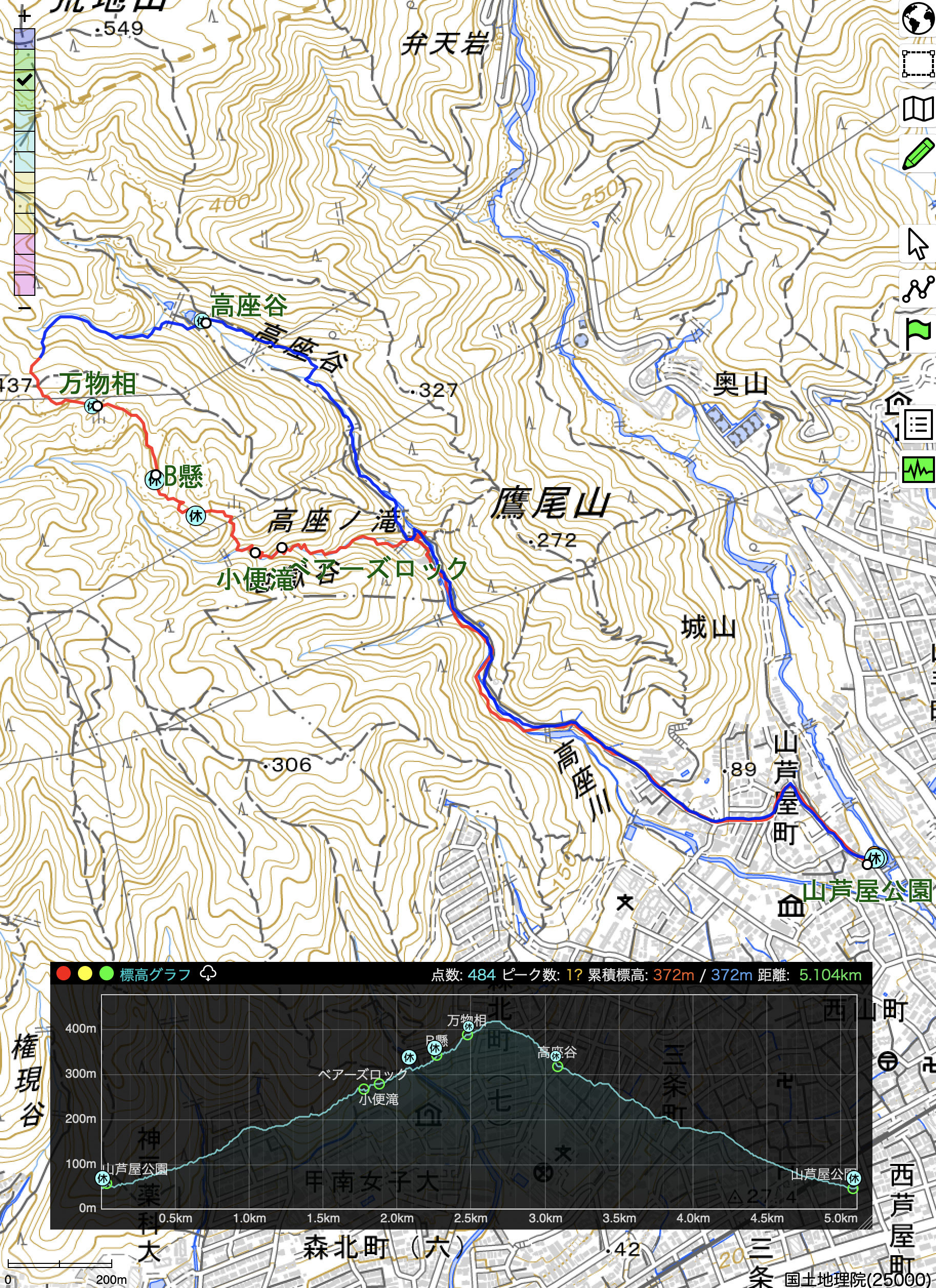Viewport: 936px width, 1288px height.
Task: Choose the arrow pointer tool
Action: pos(918,244)
